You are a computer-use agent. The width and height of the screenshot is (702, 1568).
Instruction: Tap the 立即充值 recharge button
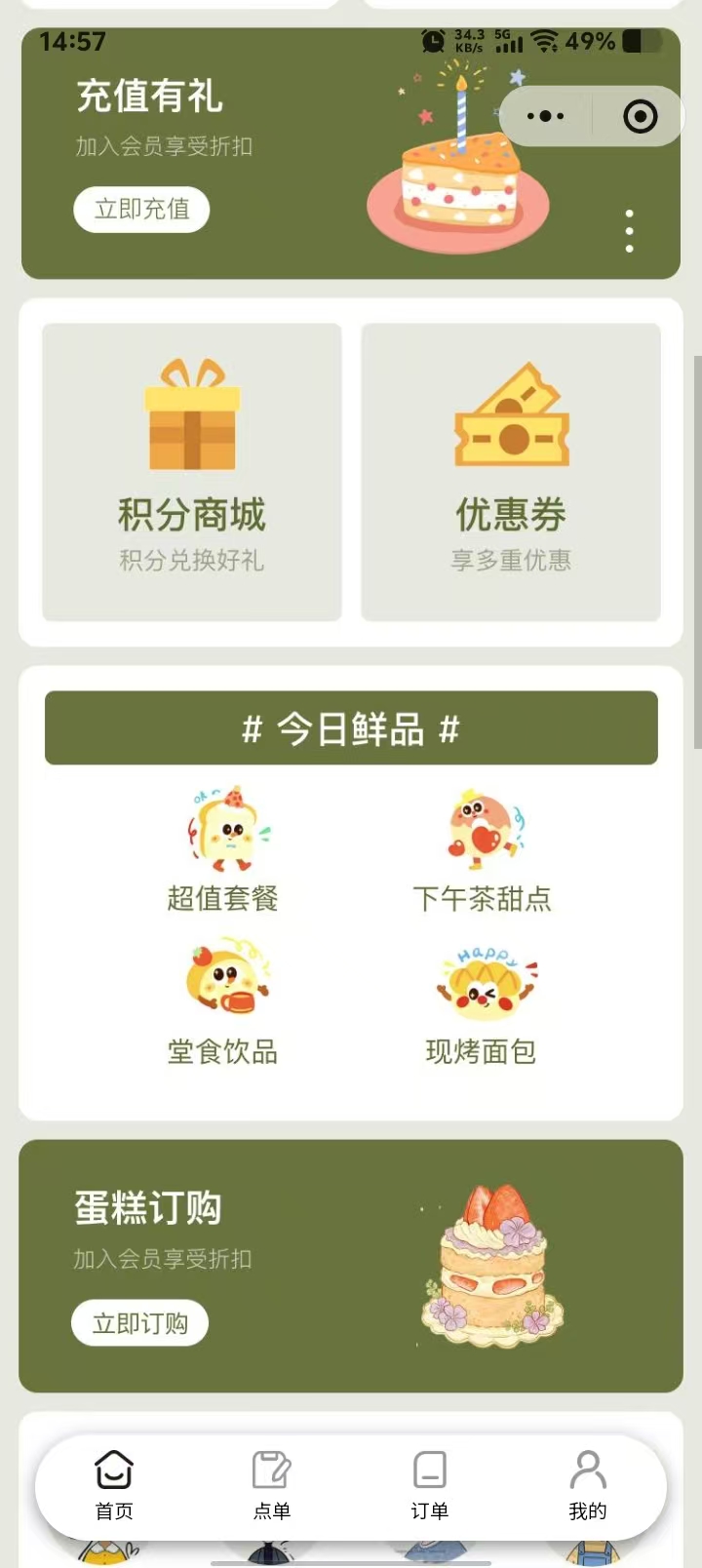141,210
